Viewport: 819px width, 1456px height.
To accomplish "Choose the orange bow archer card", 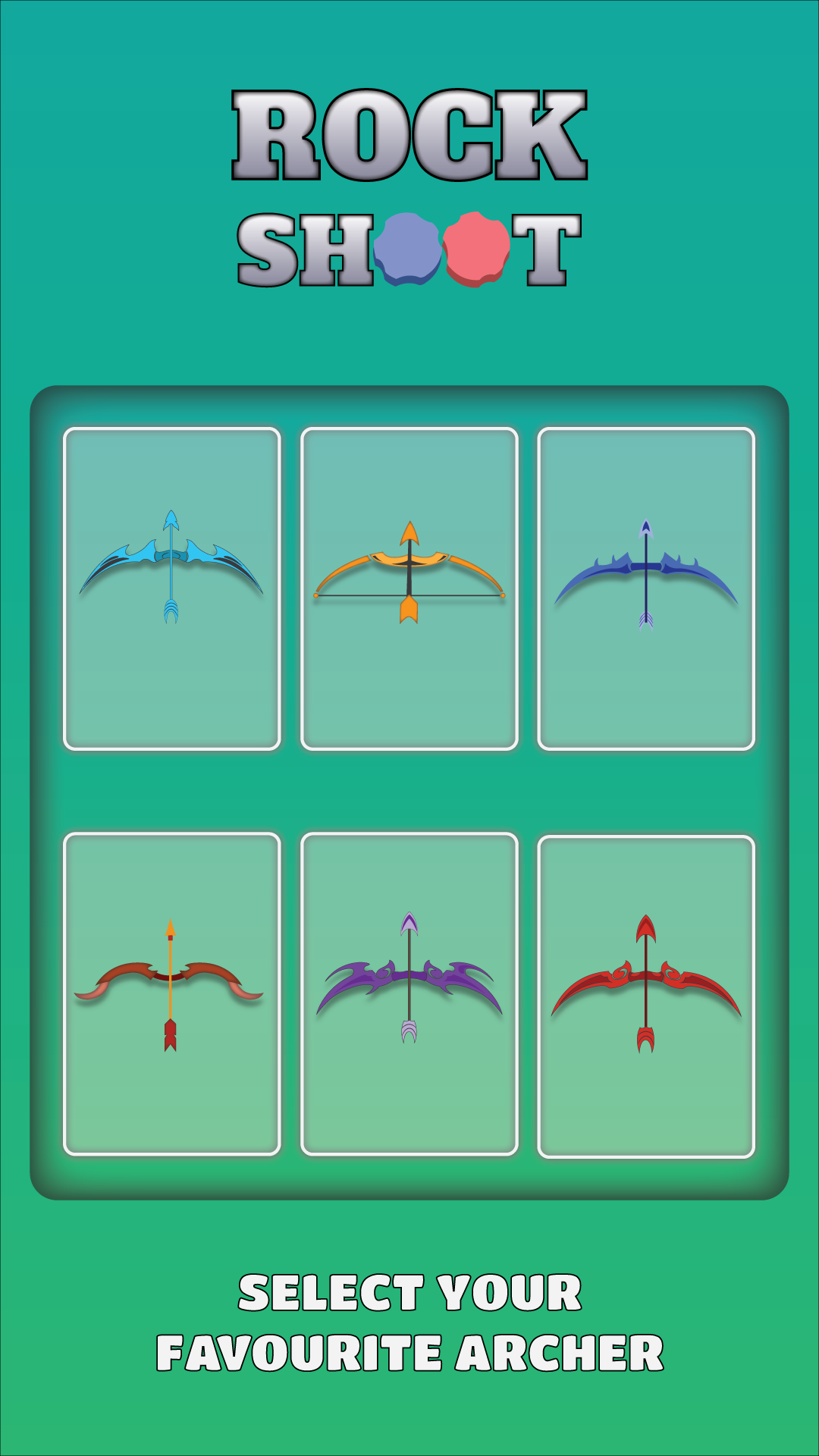I will [409, 588].
